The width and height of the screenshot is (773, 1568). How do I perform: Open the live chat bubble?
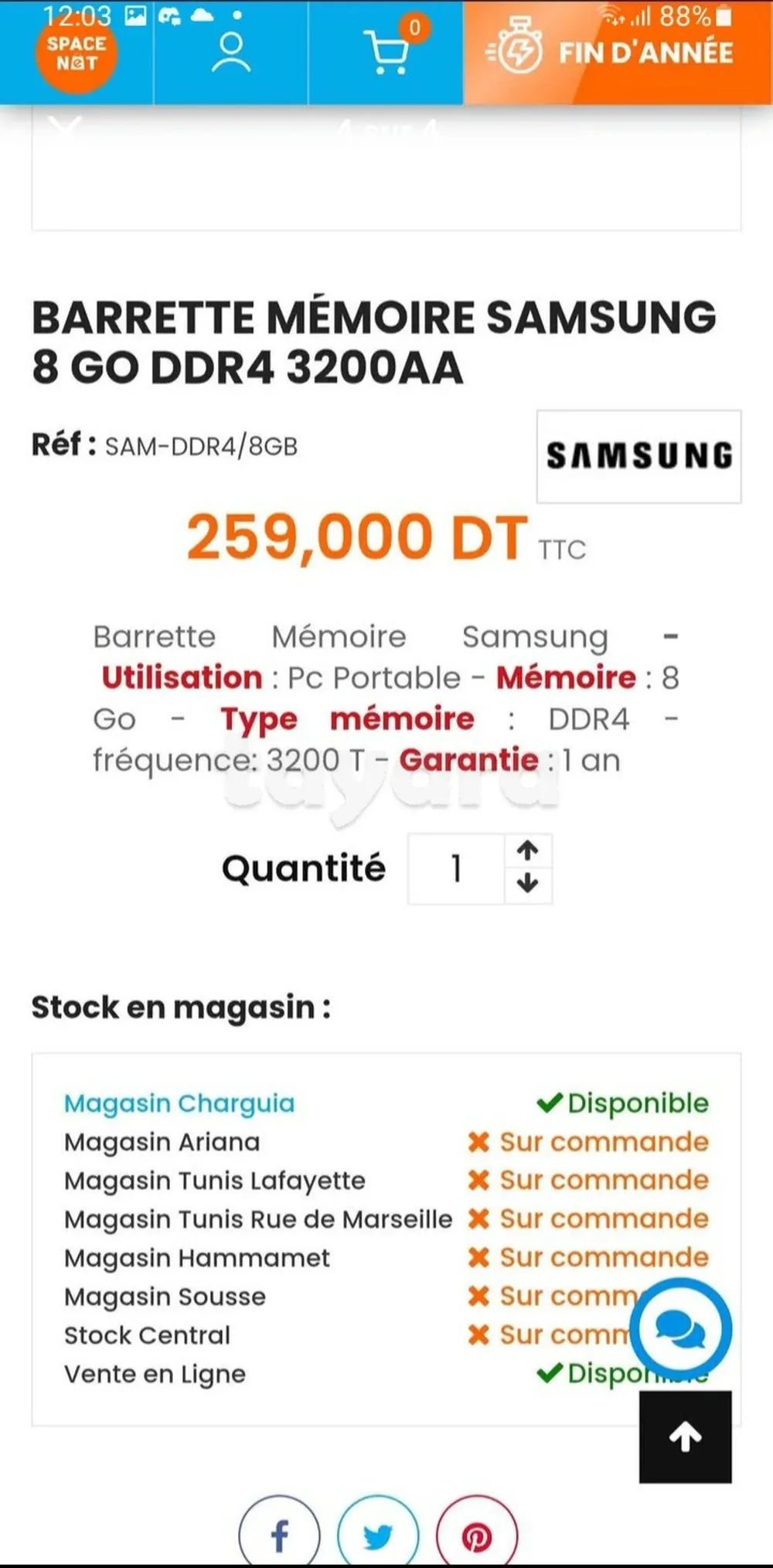680,1330
